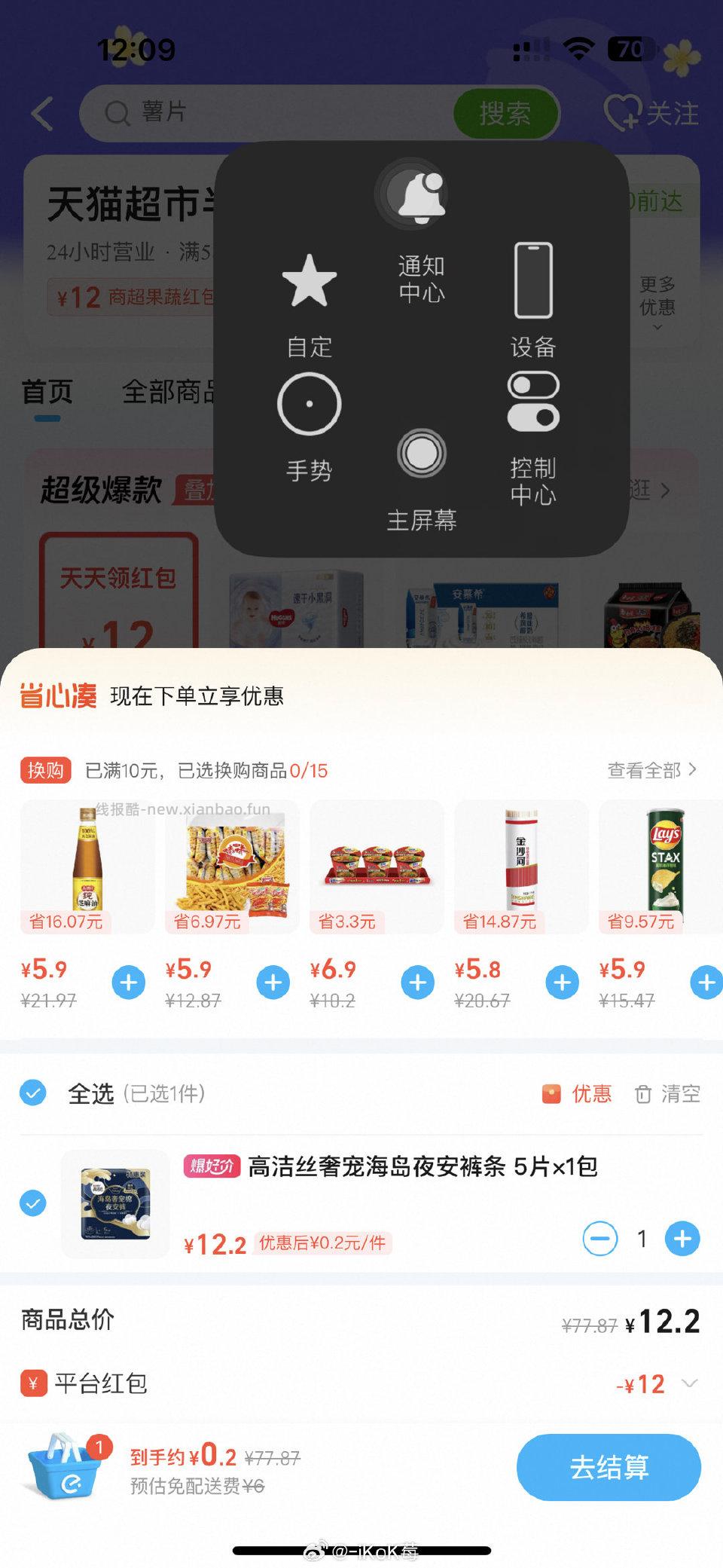723x1568 pixels.
Task: Open the shopping basket icon
Action: (x=60, y=1466)
